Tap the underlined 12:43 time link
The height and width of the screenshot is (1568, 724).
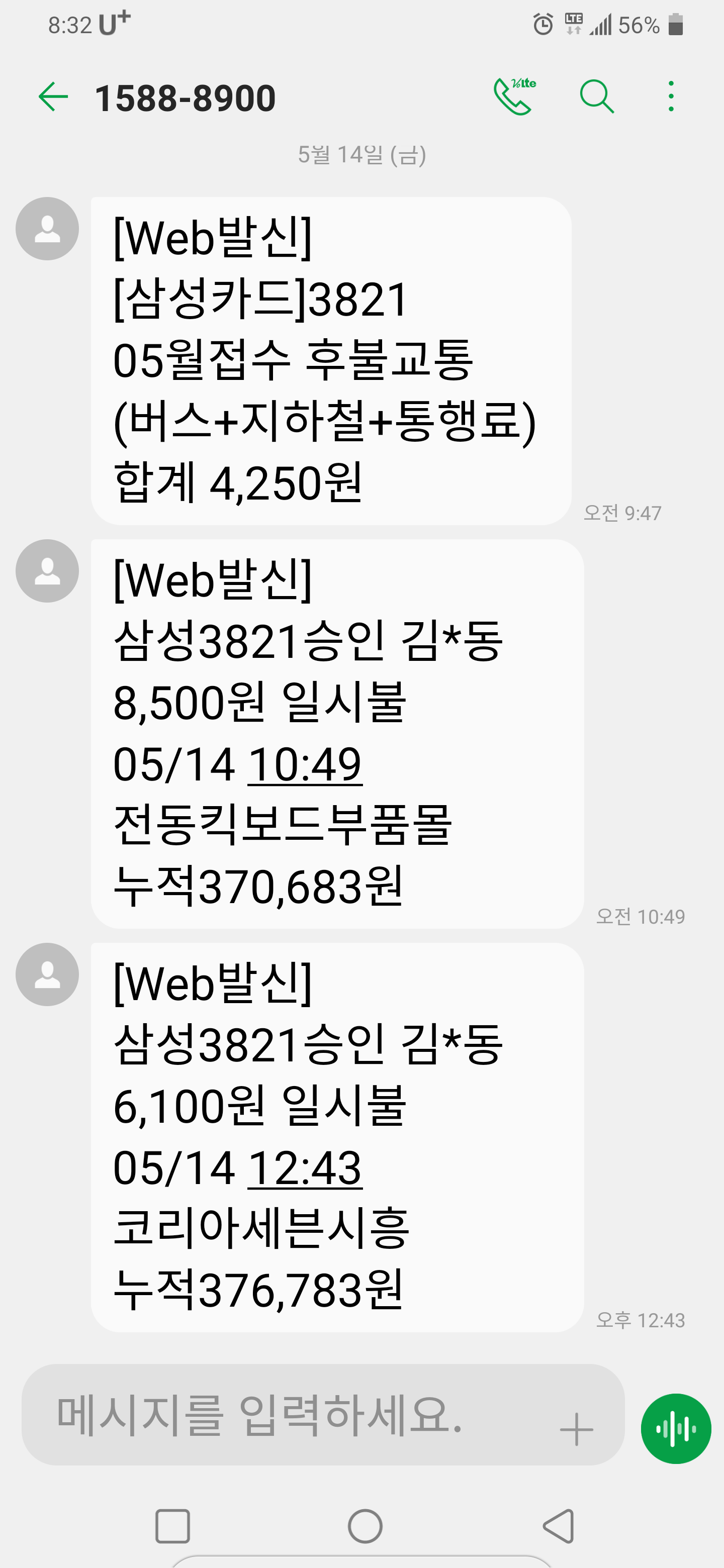pyautogui.click(x=305, y=1168)
